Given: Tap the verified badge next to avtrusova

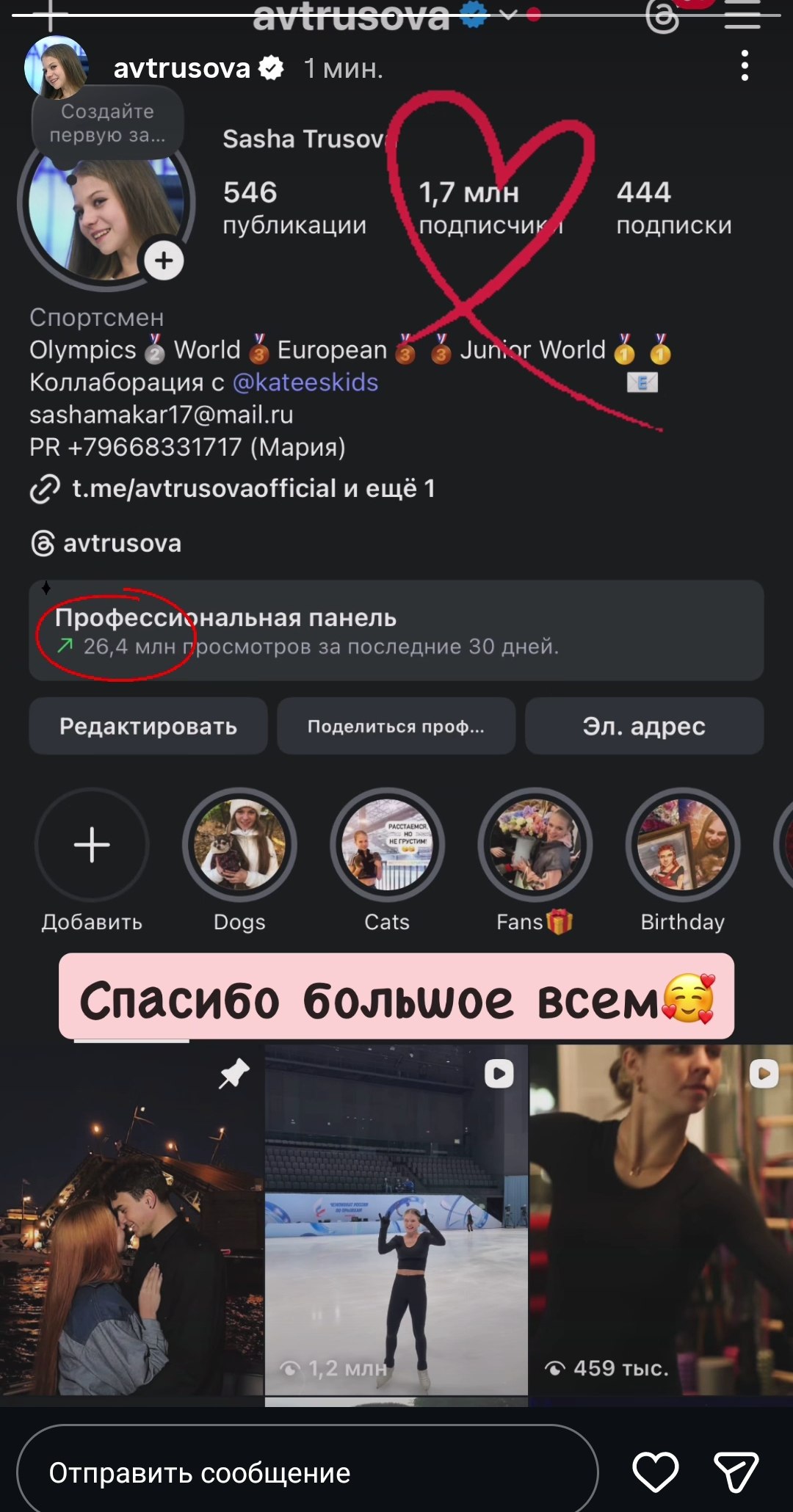Looking at the screenshot, I should (269, 68).
